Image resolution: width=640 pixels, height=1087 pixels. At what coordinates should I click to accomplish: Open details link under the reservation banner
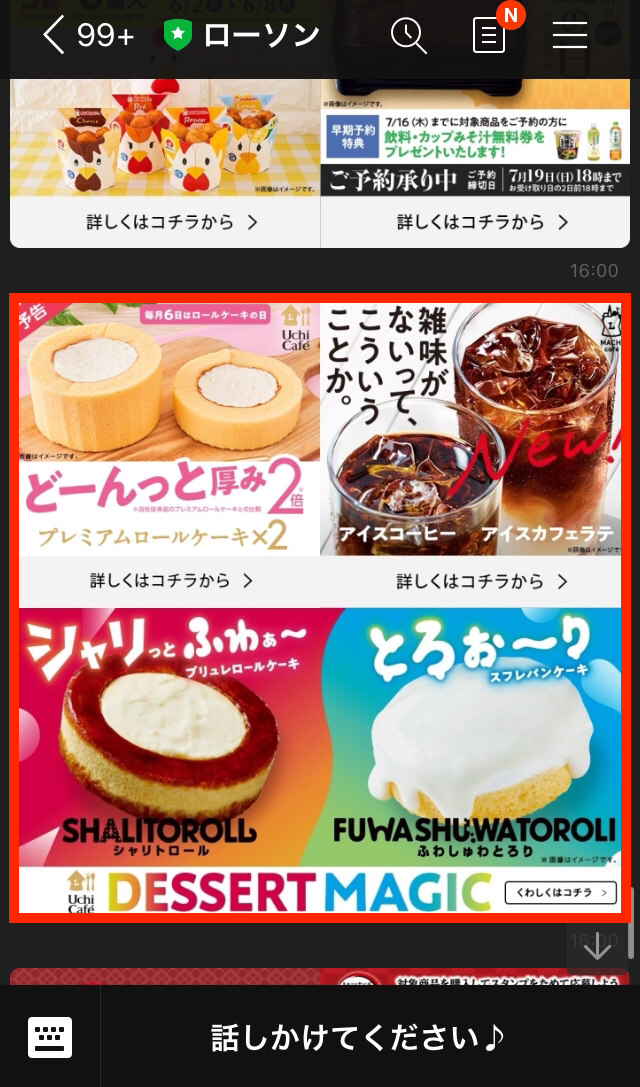(475, 222)
